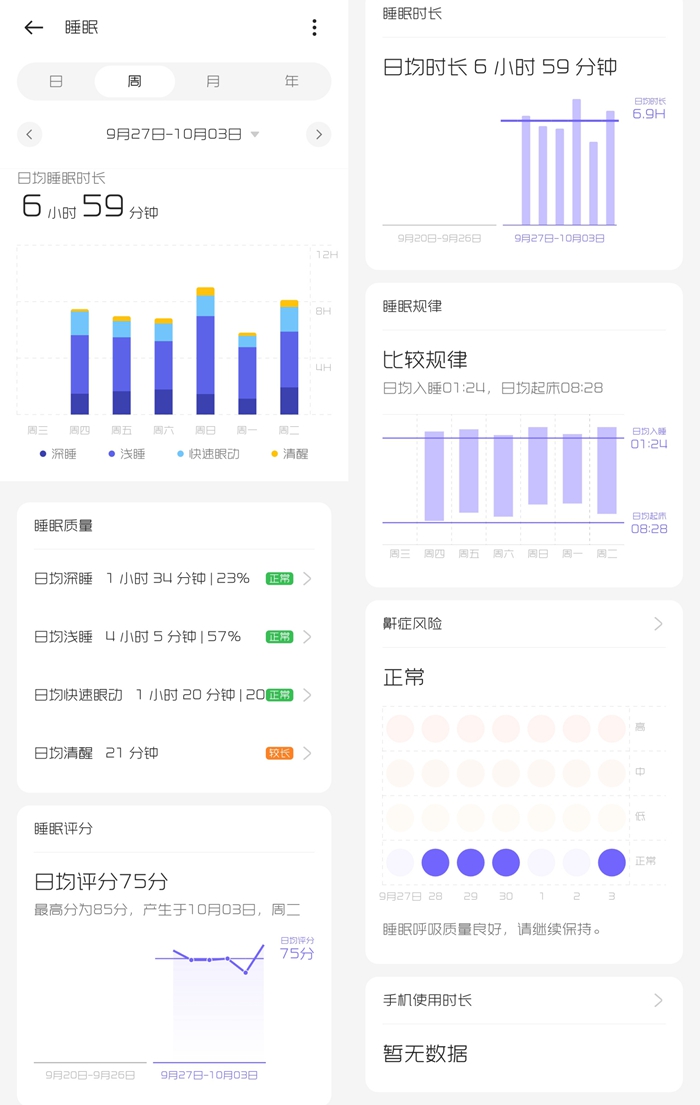Open the overflow menu
The image size is (700, 1105).
point(314,28)
